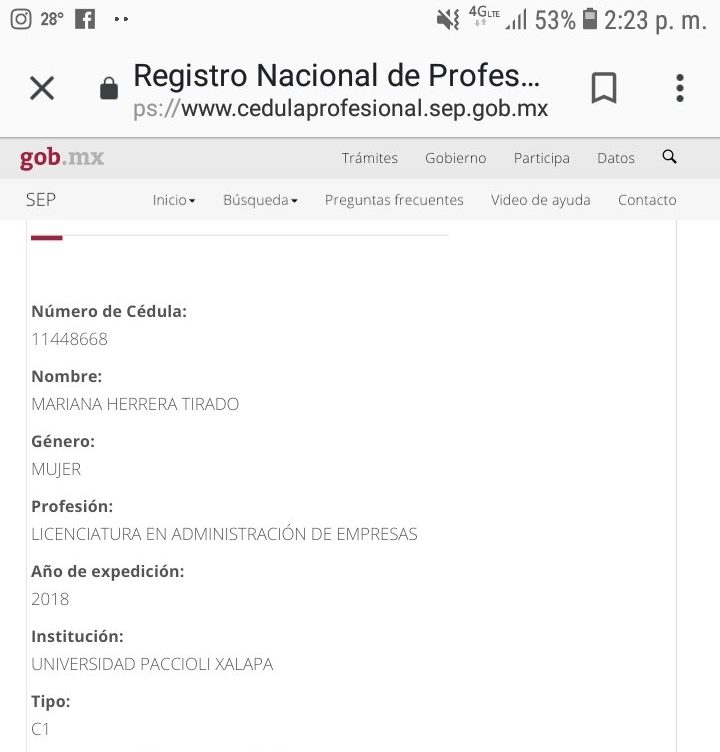Expand the Inicio dropdown
720x752 pixels.
tap(174, 200)
